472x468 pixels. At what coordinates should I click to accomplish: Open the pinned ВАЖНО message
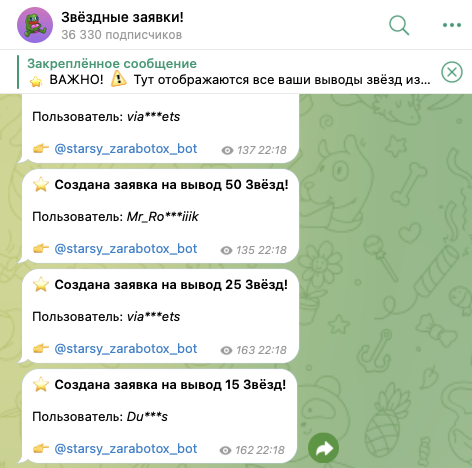pyautogui.click(x=228, y=72)
